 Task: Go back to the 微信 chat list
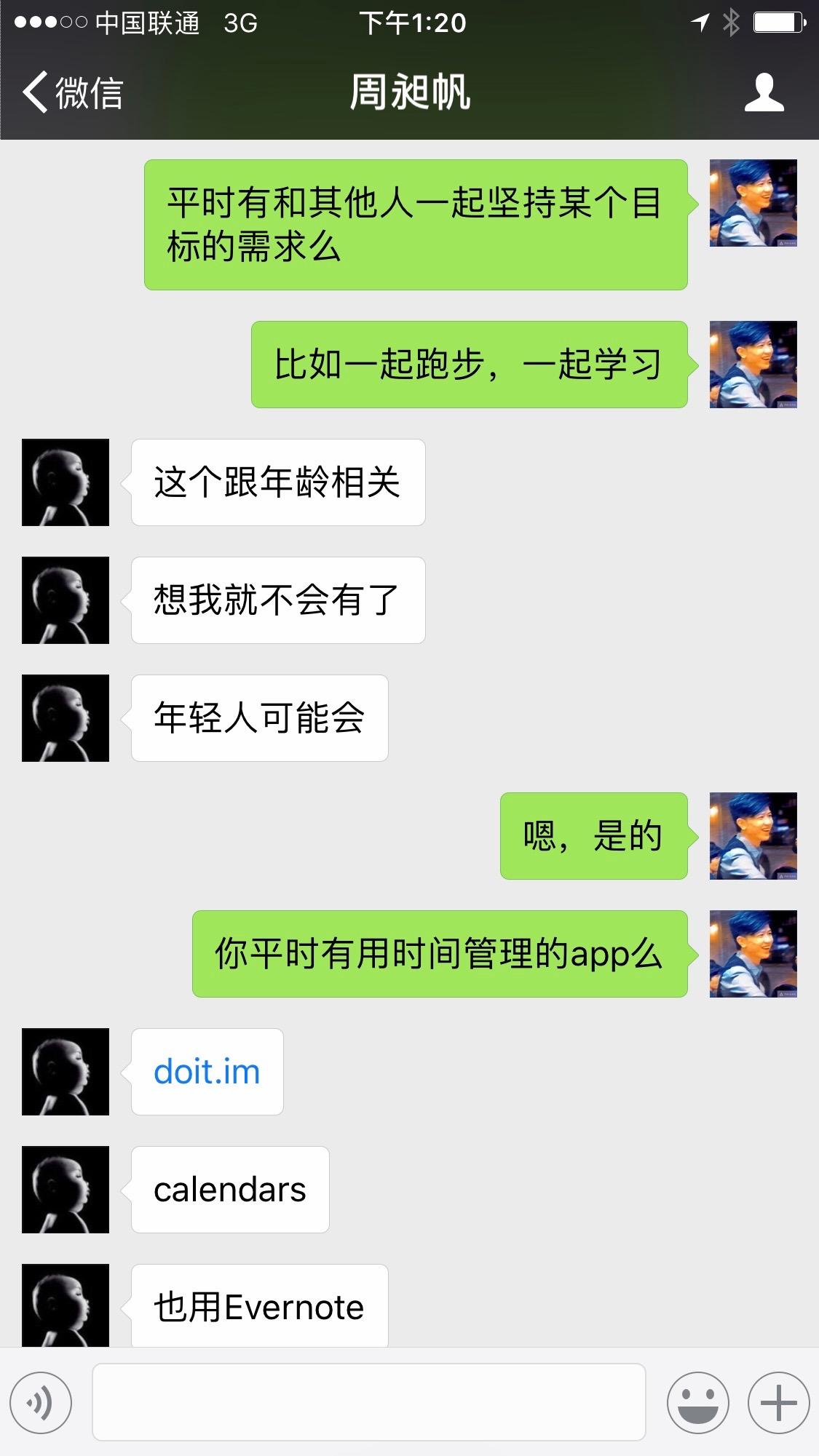click(73, 92)
